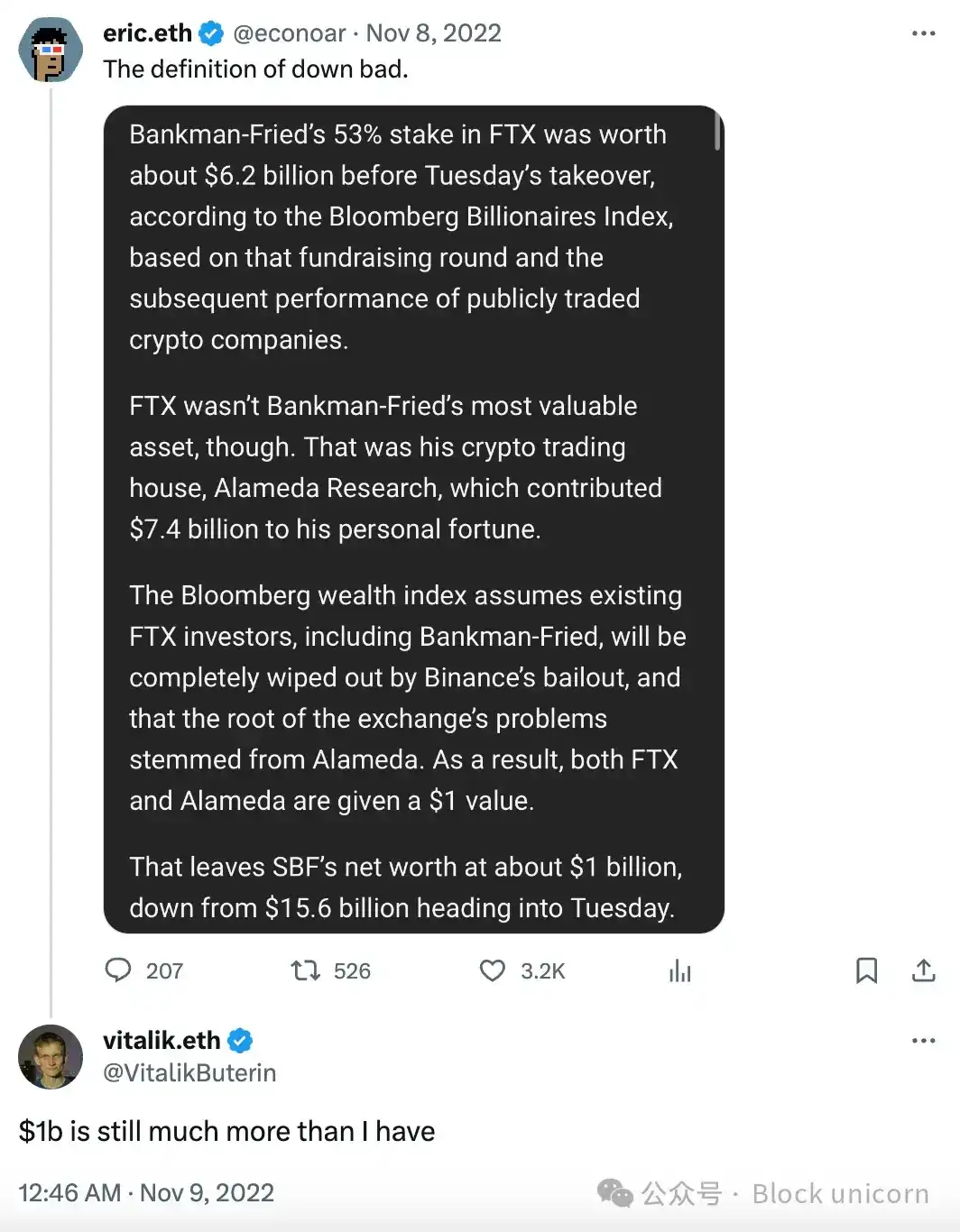Visit the @VitalikButerin handle
This screenshot has height=1232, width=960.
tap(189, 1072)
